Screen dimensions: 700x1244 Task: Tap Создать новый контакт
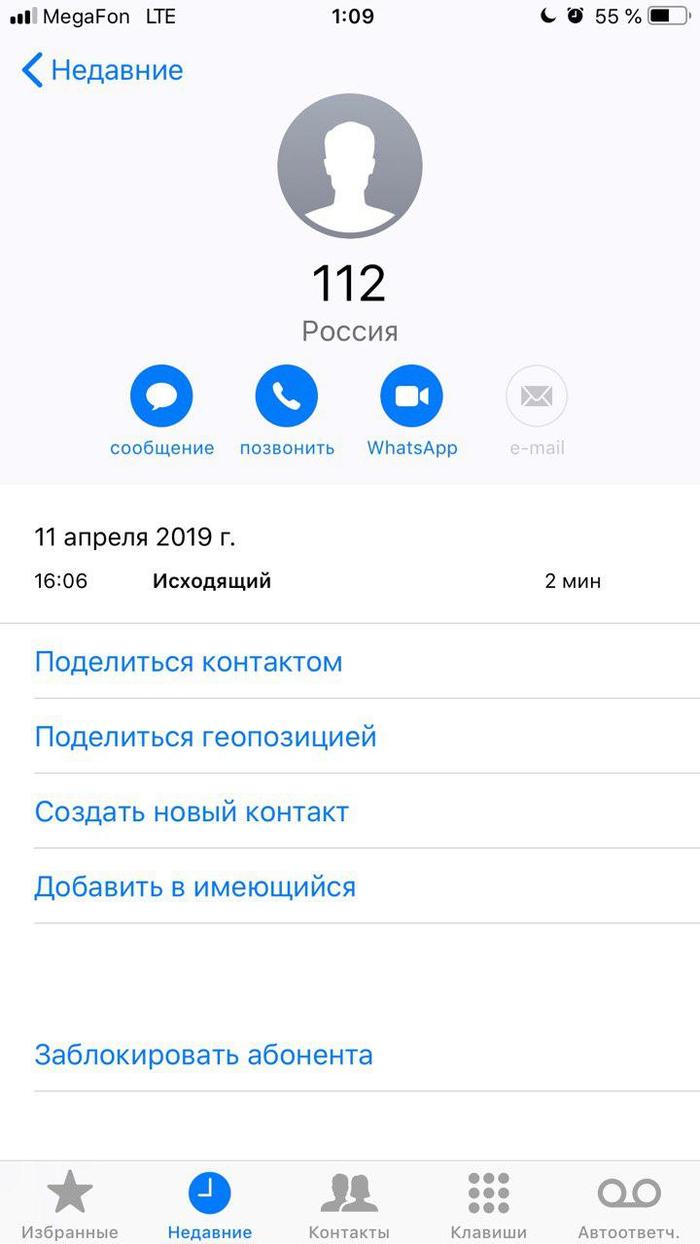pos(191,811)
